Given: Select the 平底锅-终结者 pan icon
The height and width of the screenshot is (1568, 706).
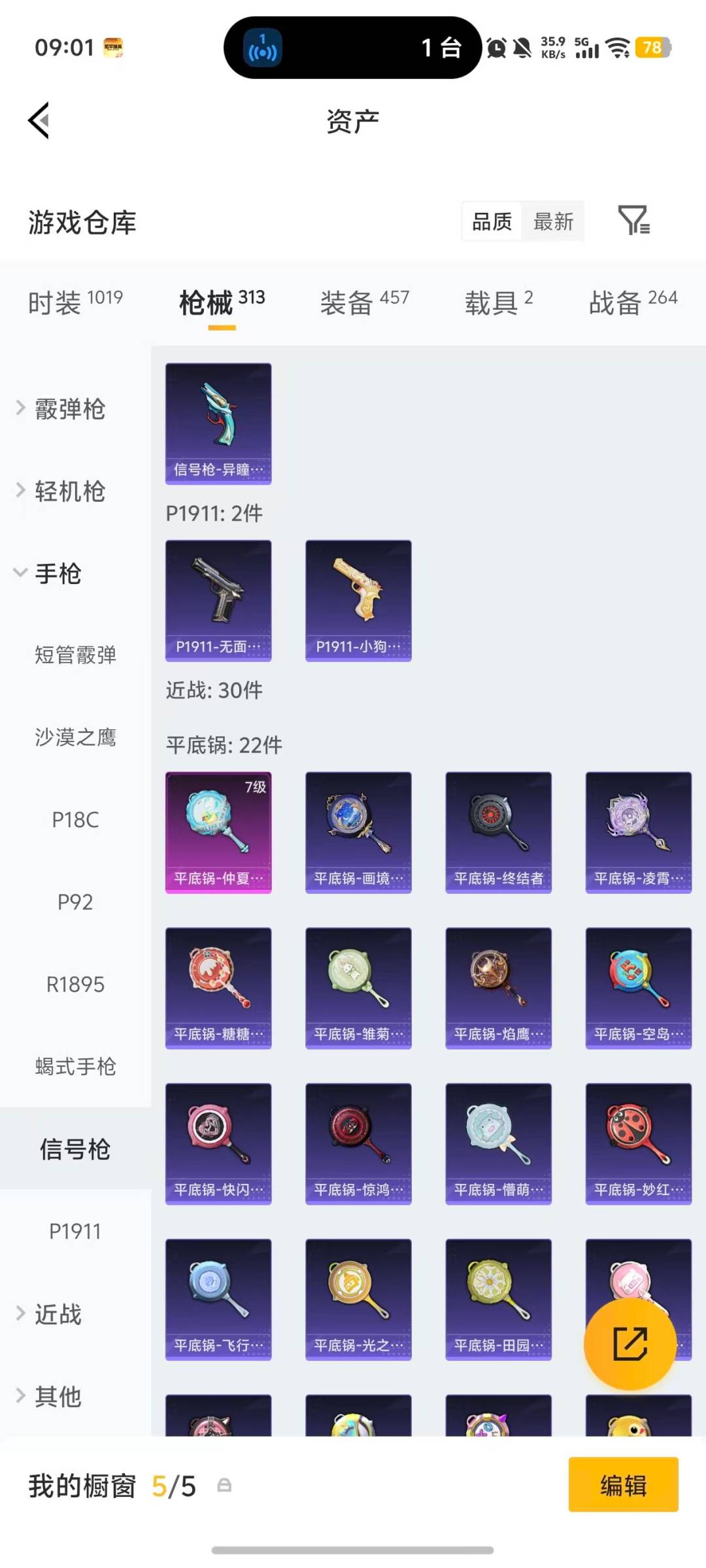Looking at the screenshot, I should point(498,830).
